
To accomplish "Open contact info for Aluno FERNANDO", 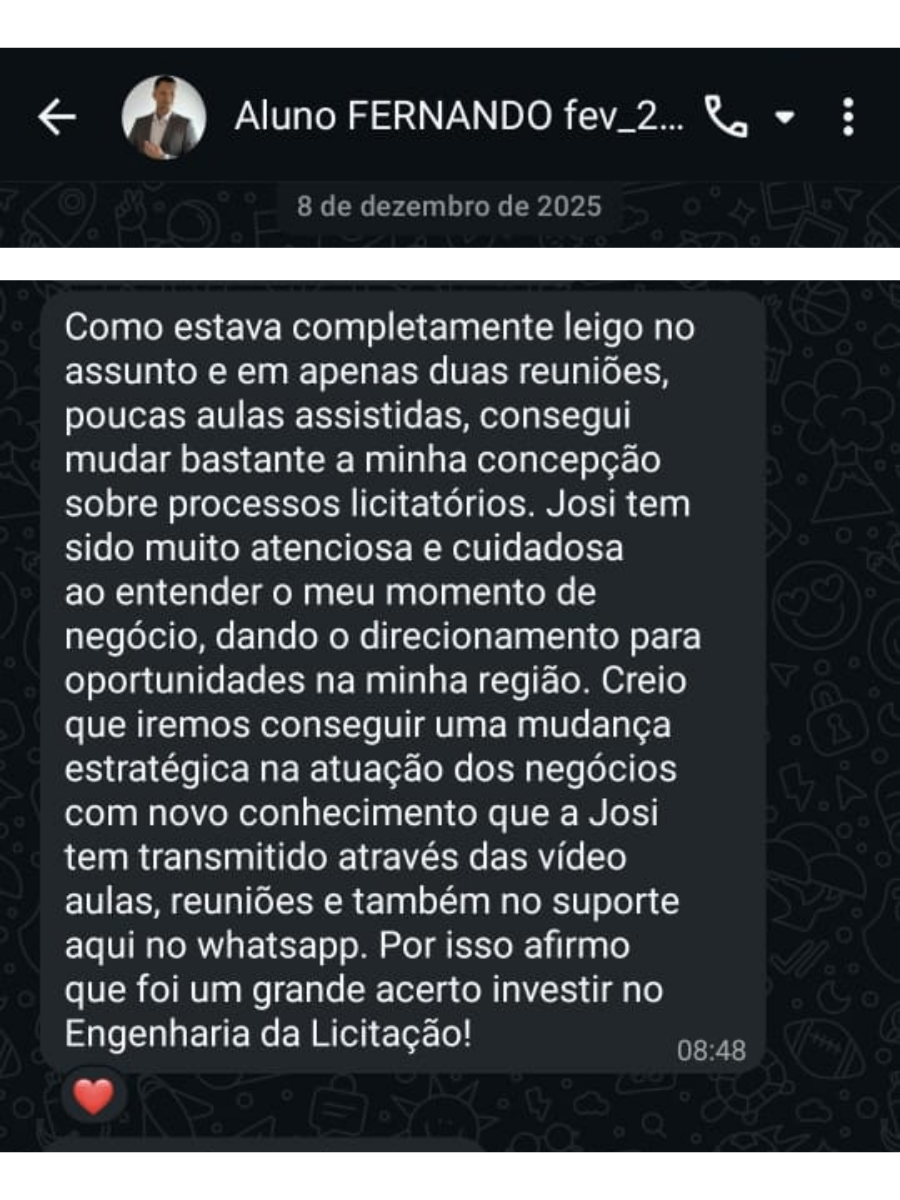I will [x=460, y=118].
